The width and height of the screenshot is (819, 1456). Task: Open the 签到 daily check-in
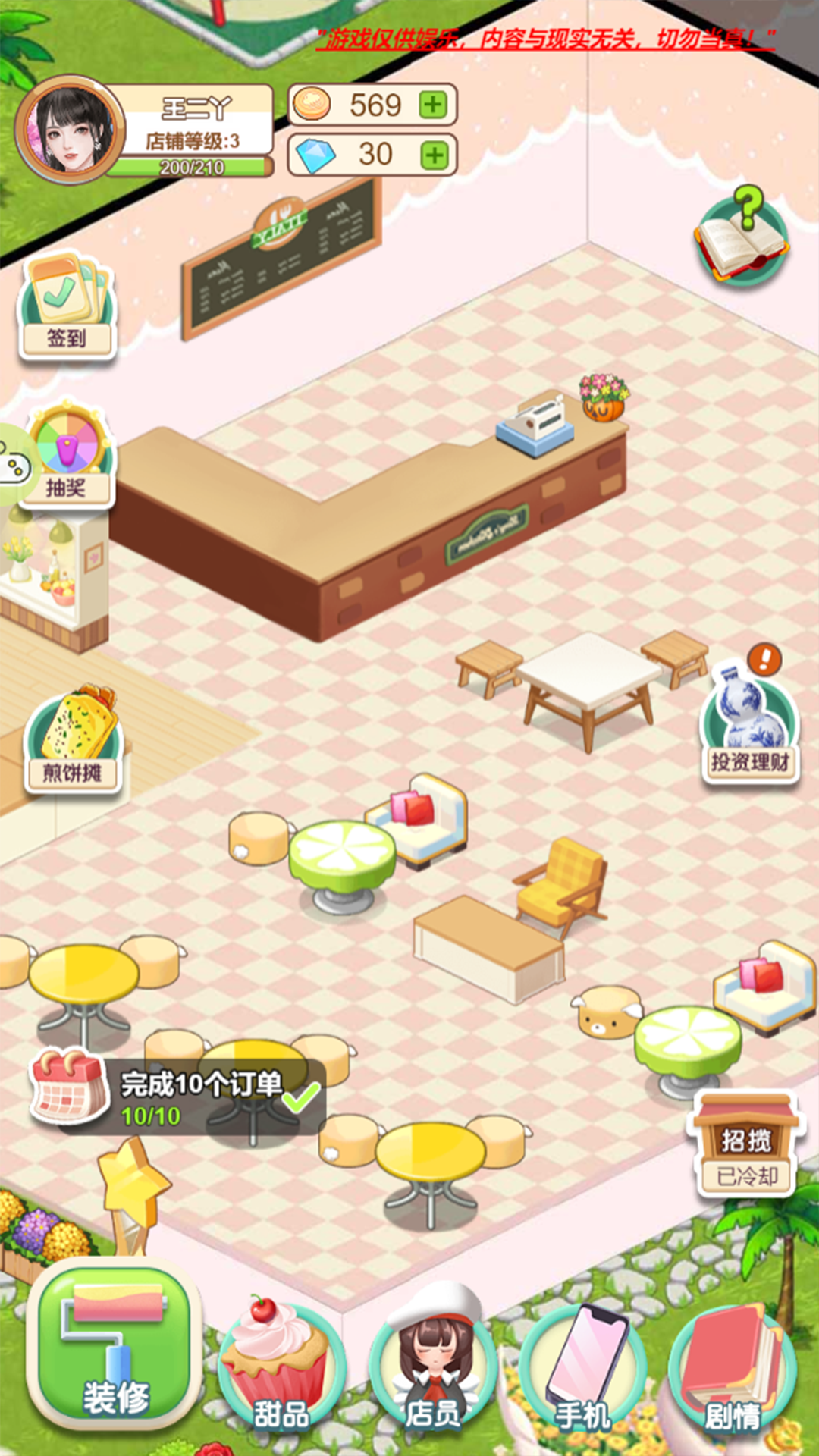click(x=67, y=307)
